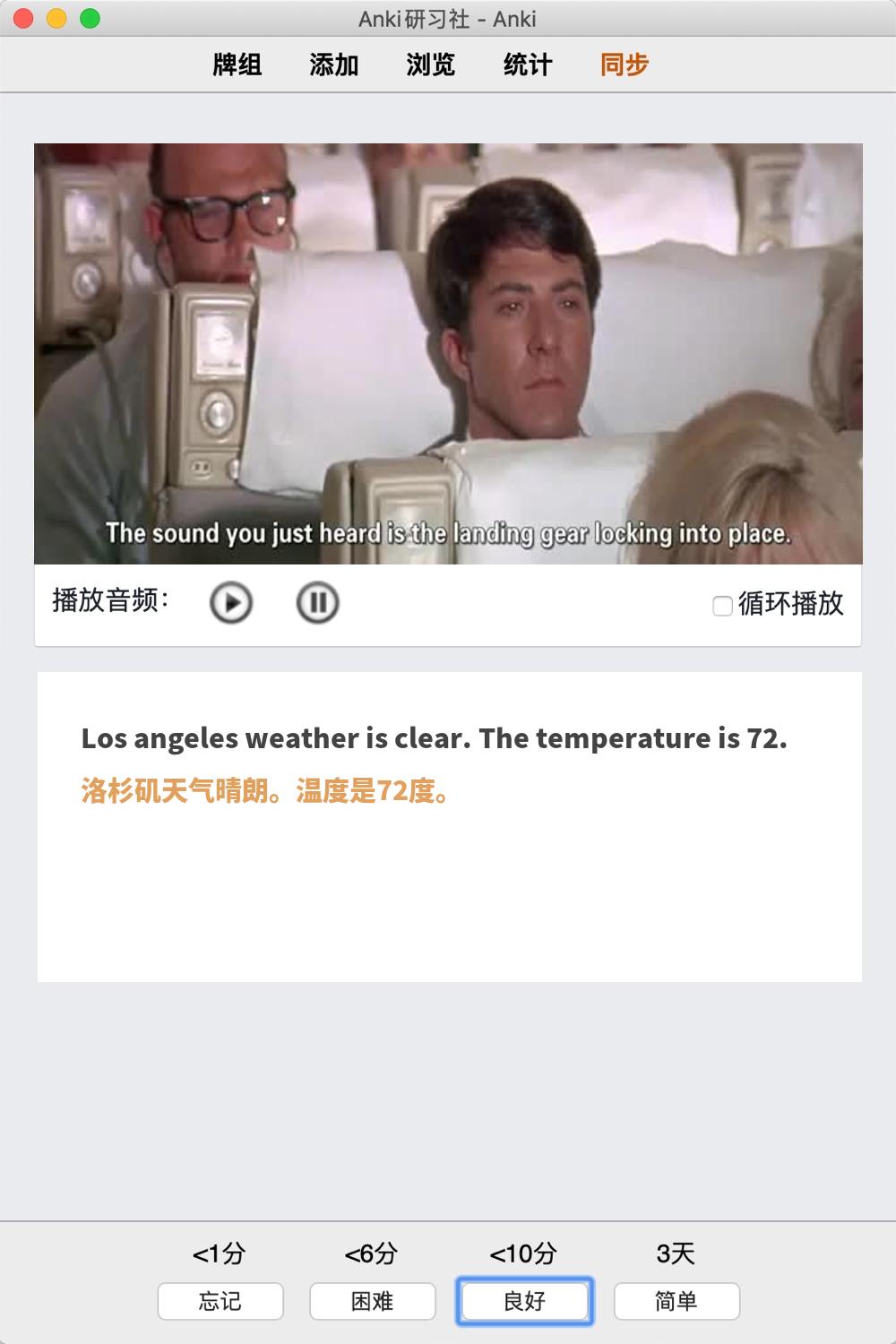896x1344 pixels.
Task: Maximize the Anki window
Action: point(90,18)
